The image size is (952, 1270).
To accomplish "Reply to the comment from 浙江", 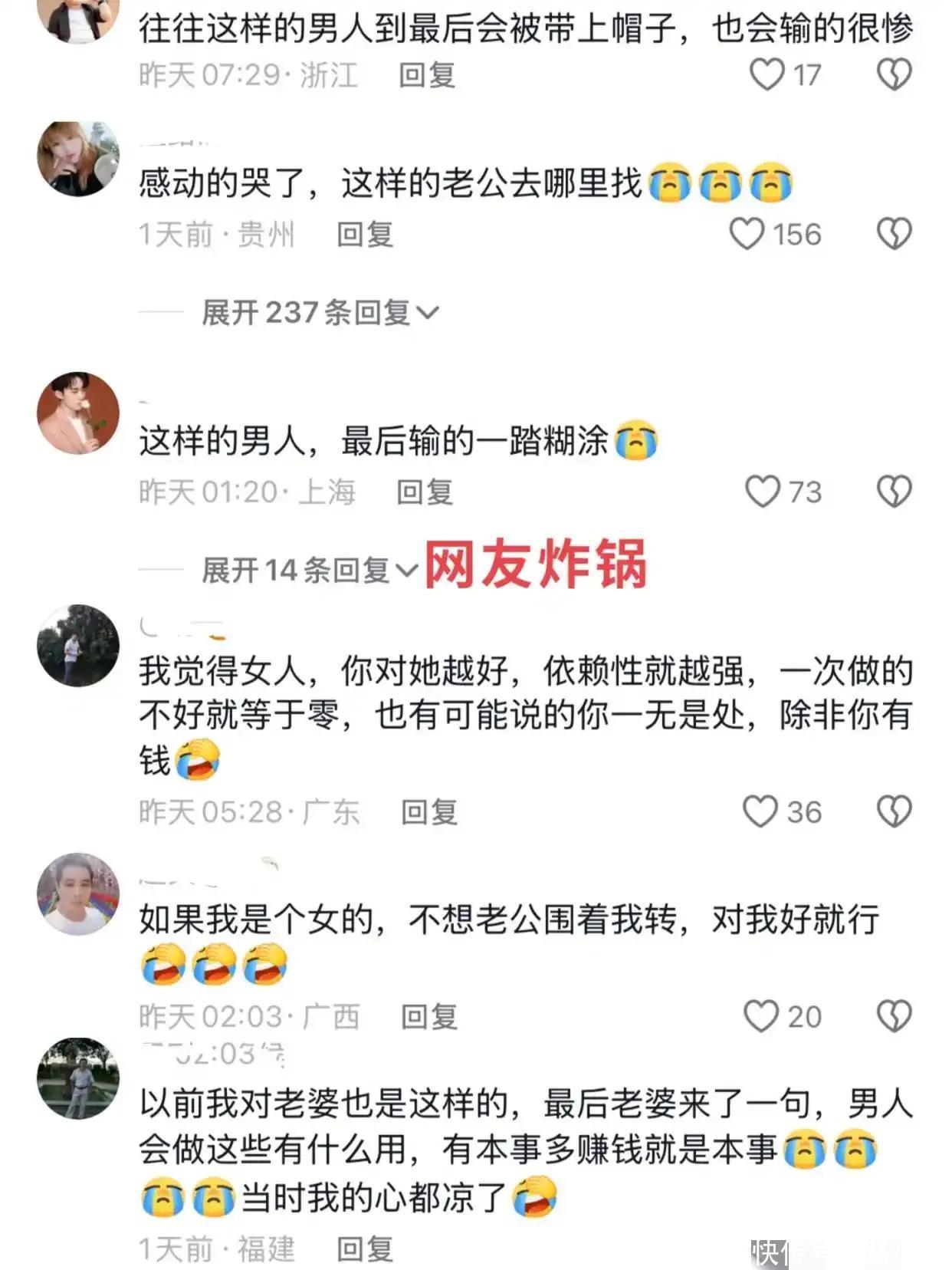I will click(x=427, y=75).
